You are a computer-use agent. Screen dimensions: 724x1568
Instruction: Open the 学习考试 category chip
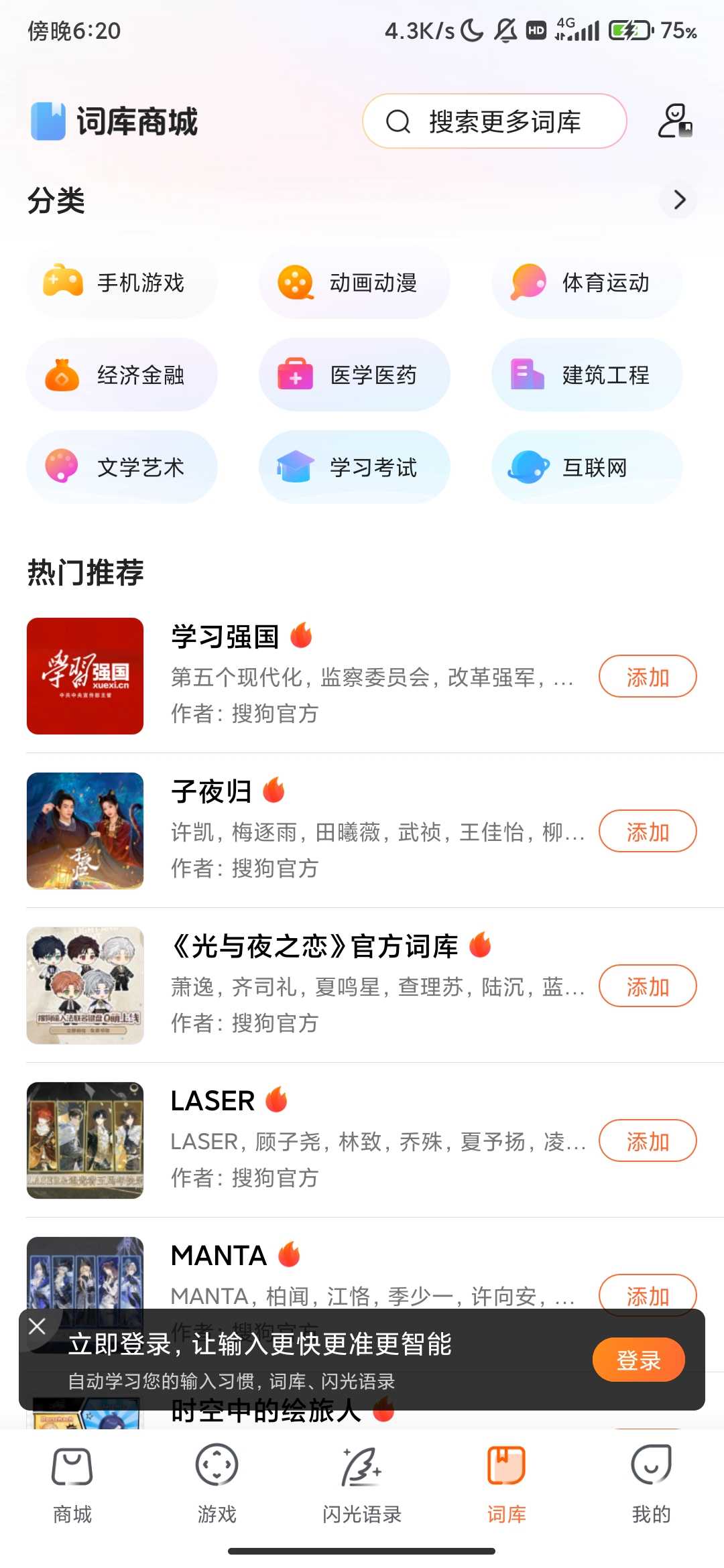pos(354,467)
